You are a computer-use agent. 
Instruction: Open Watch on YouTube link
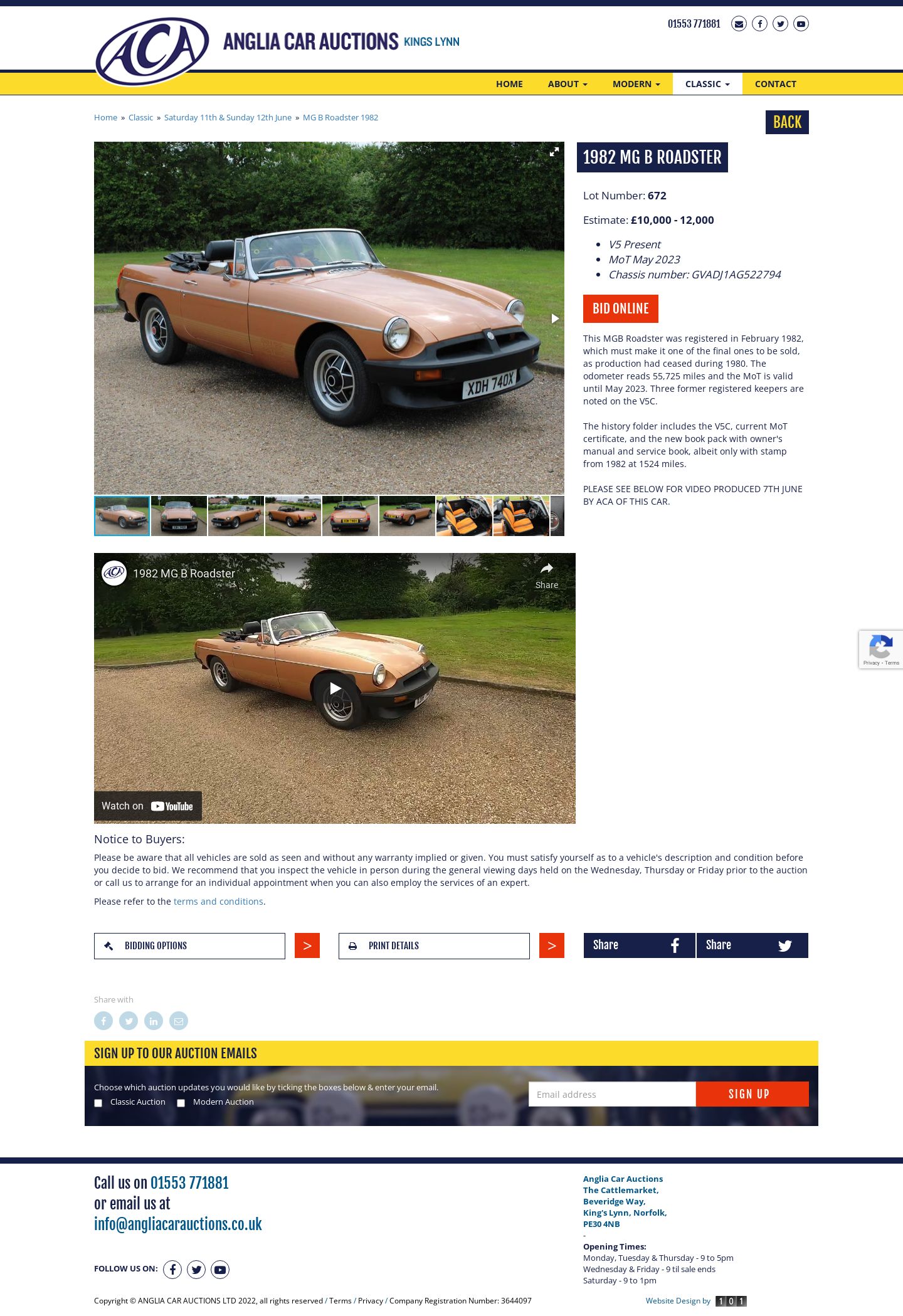coord(148,806)
